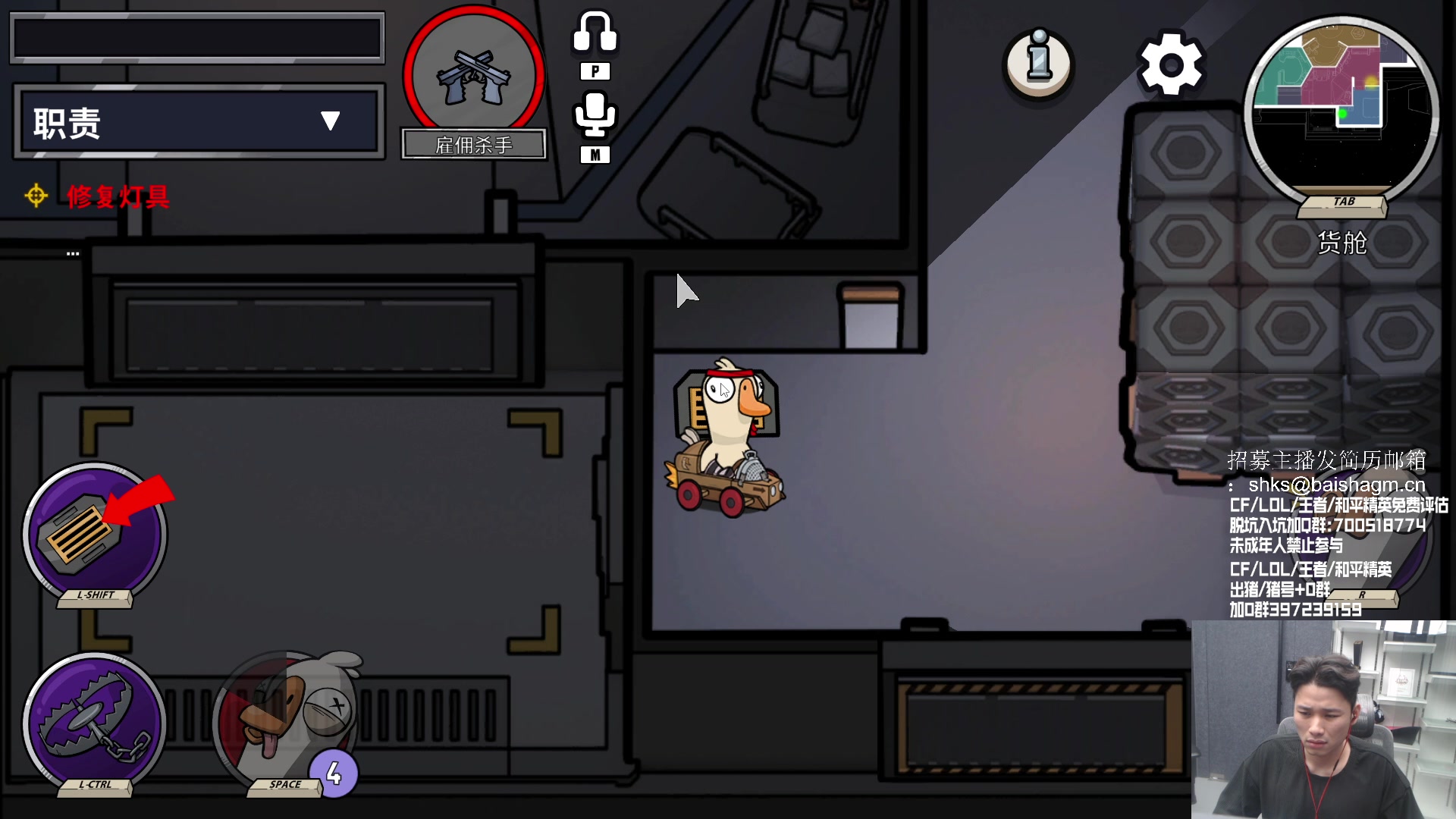The width and height of the screenshot is (1456, 819).
Task: Use the vent ability button
Action: (x=94, y=532)
